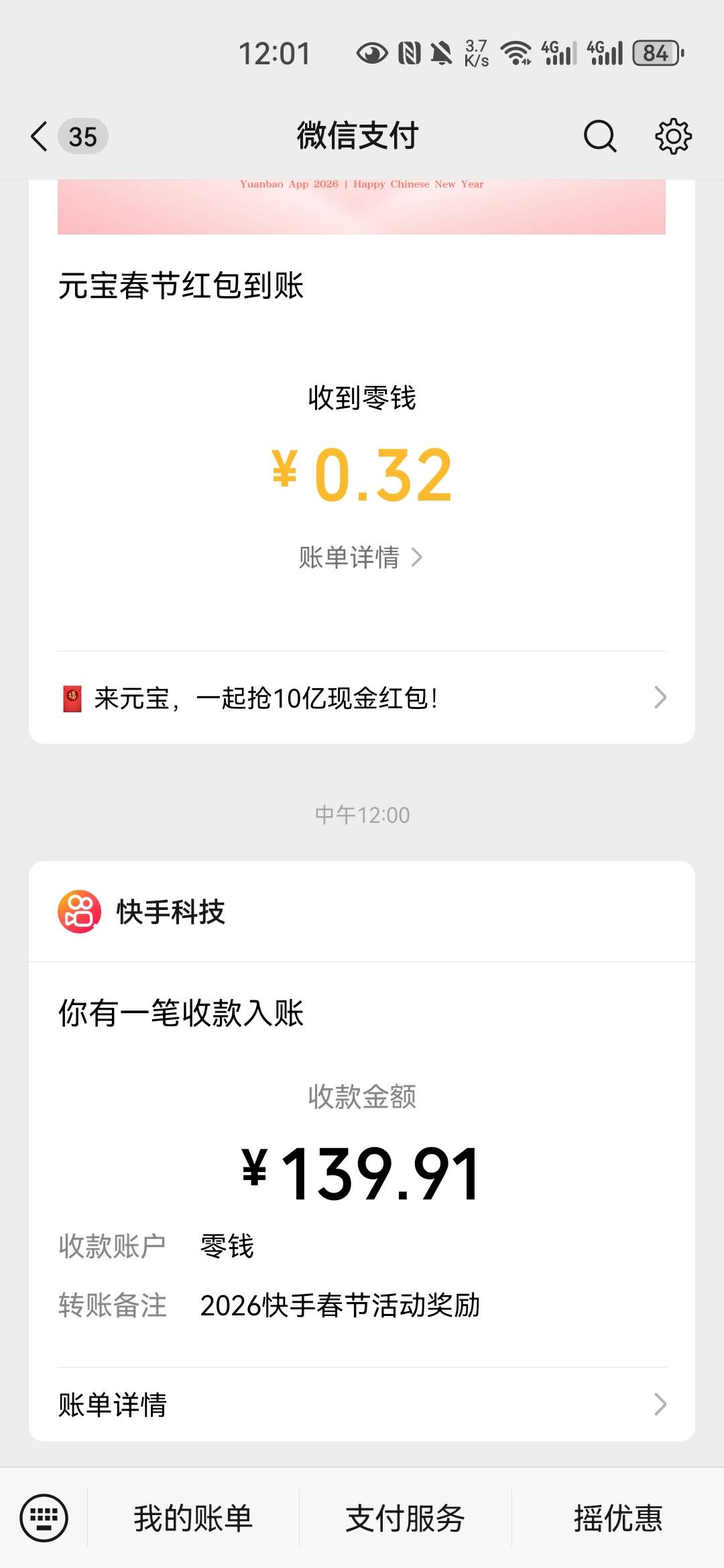
Task: Open the 快手科技 account header
Action: tap(362, 911)
